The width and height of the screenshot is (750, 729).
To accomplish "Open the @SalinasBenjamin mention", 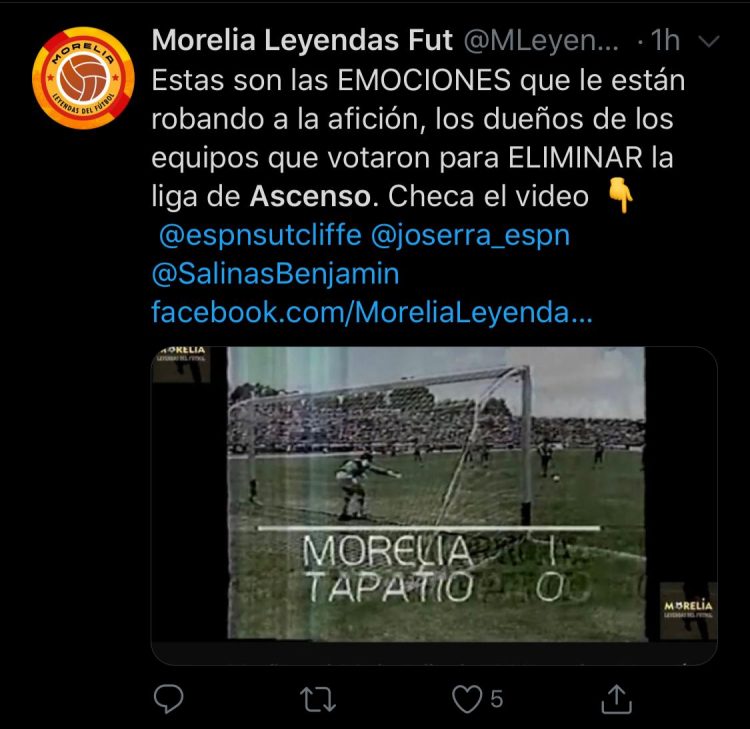I will tap(275, 274).
